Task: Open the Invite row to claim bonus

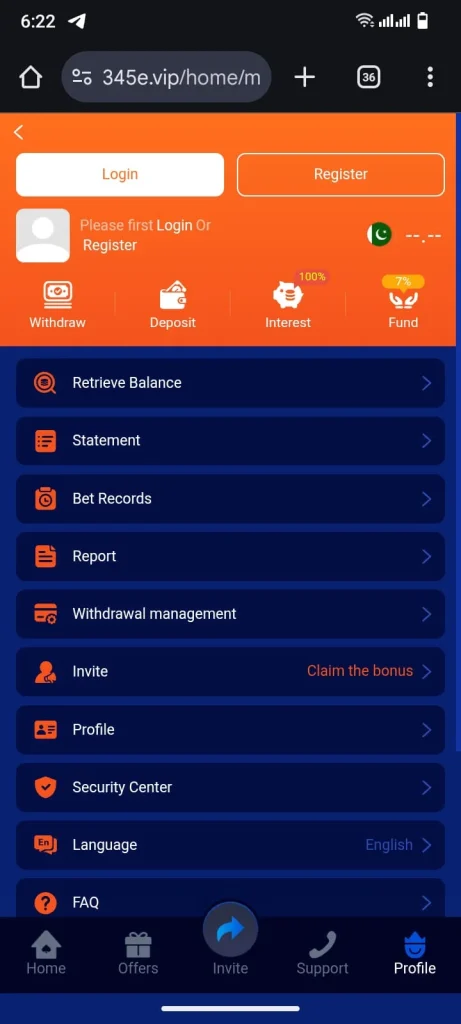Action: [230, 671]
